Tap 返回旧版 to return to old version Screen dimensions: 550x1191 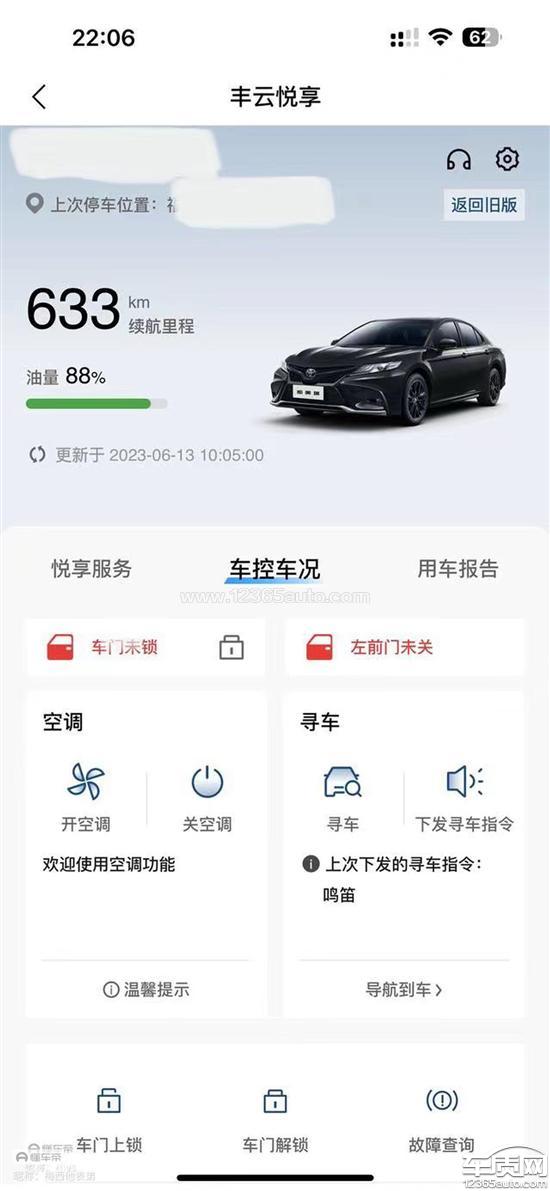(484, 204)
